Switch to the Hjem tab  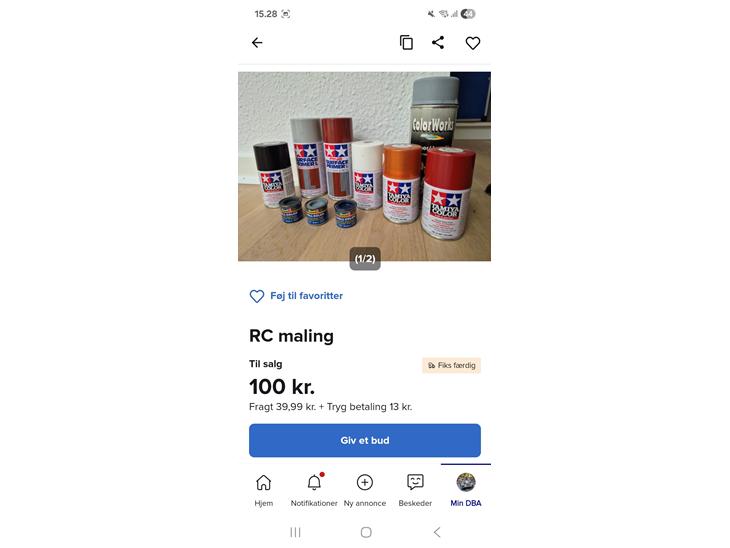[x=264, y=490]
